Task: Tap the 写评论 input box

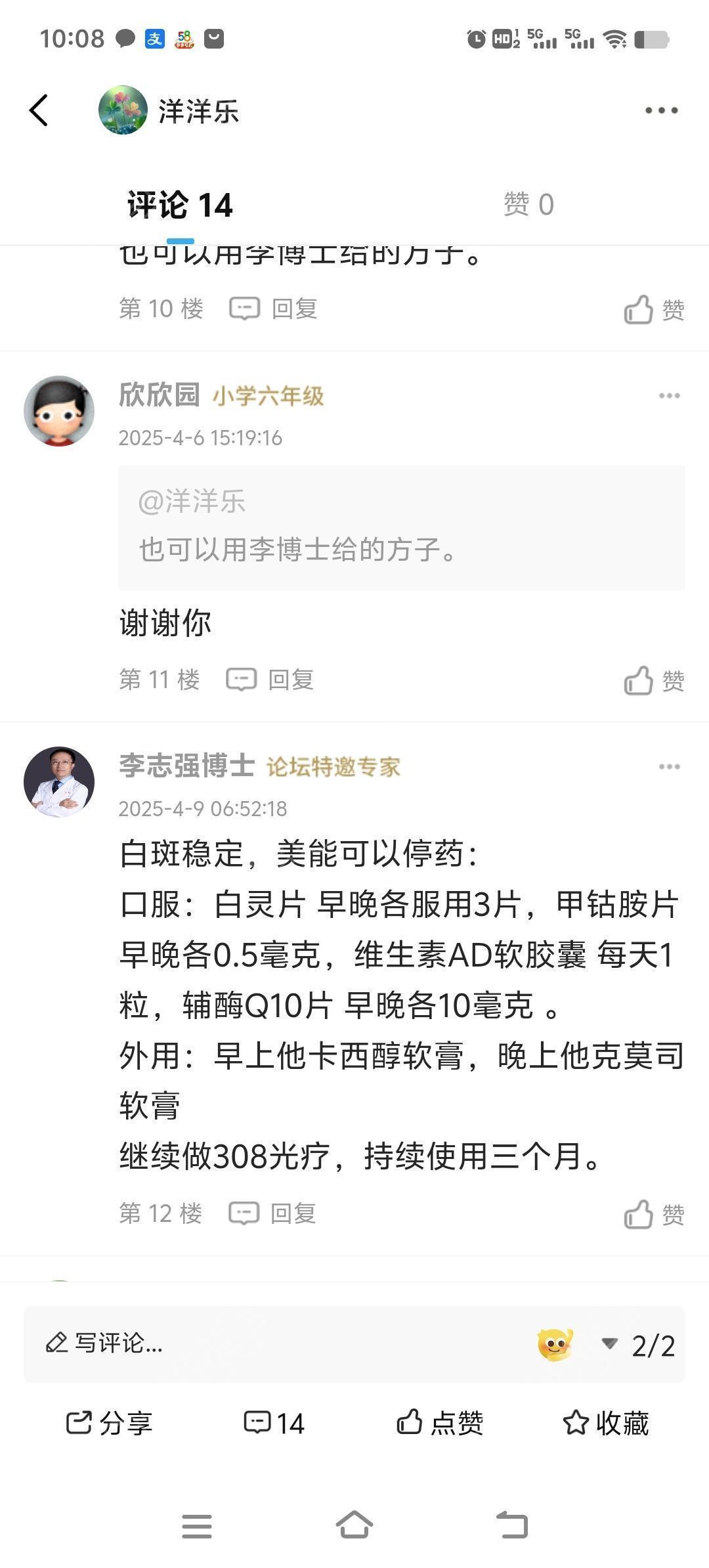Action: tap(263, 1343)
